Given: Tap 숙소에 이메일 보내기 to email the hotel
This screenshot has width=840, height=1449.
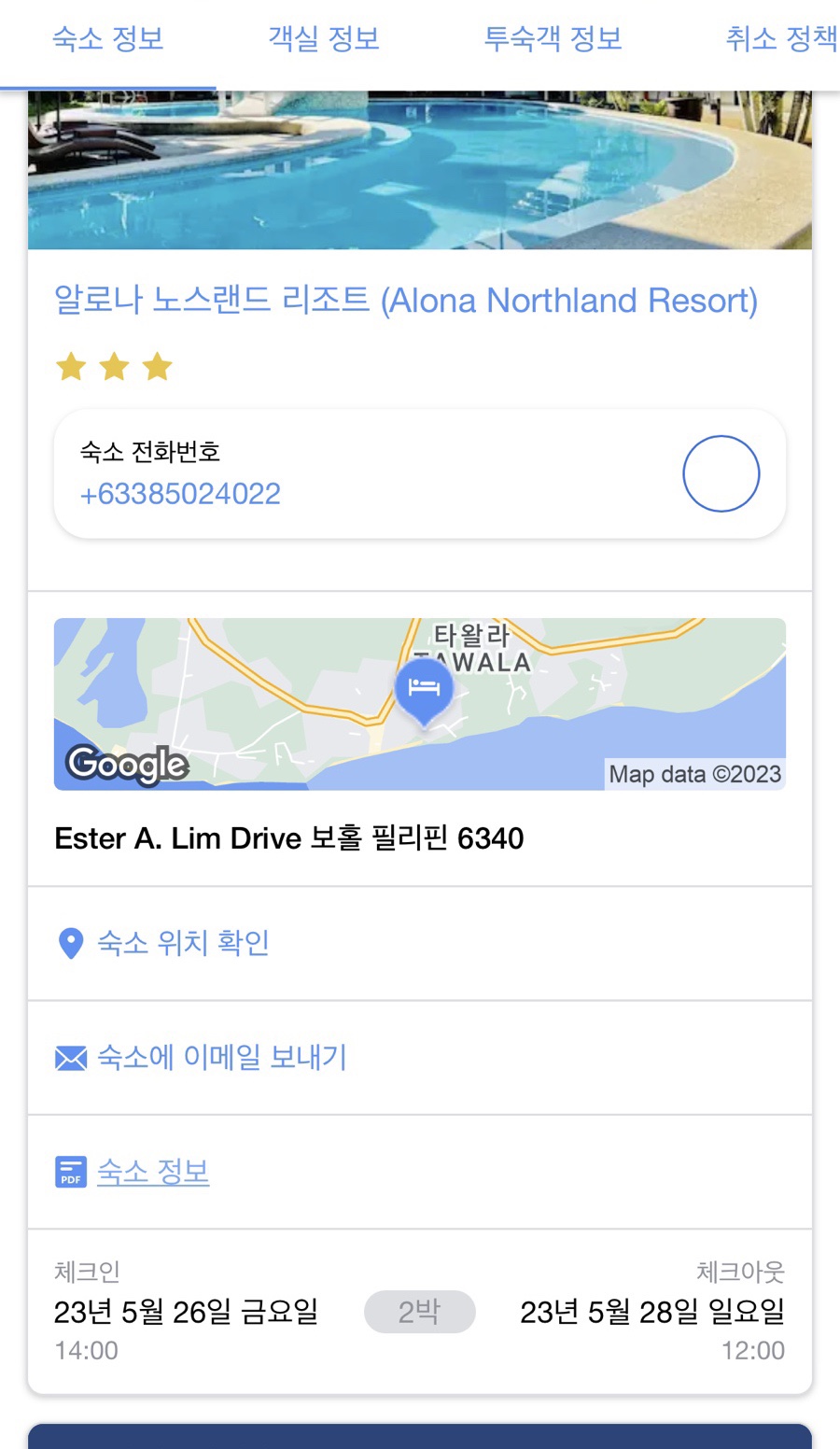Looking at the screenshot, I should (222, 1058).
